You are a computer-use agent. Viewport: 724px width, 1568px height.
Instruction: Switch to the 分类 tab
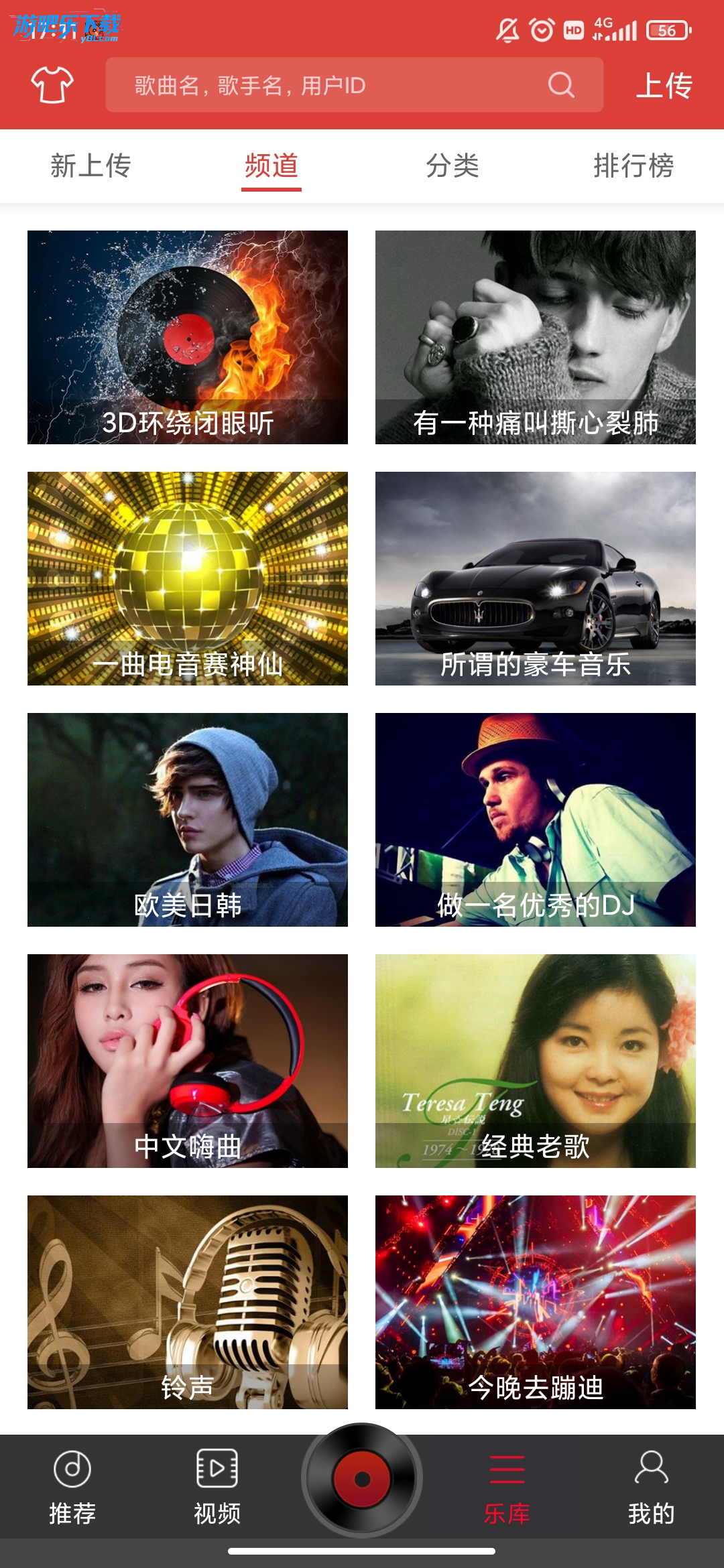coord(452,166)
